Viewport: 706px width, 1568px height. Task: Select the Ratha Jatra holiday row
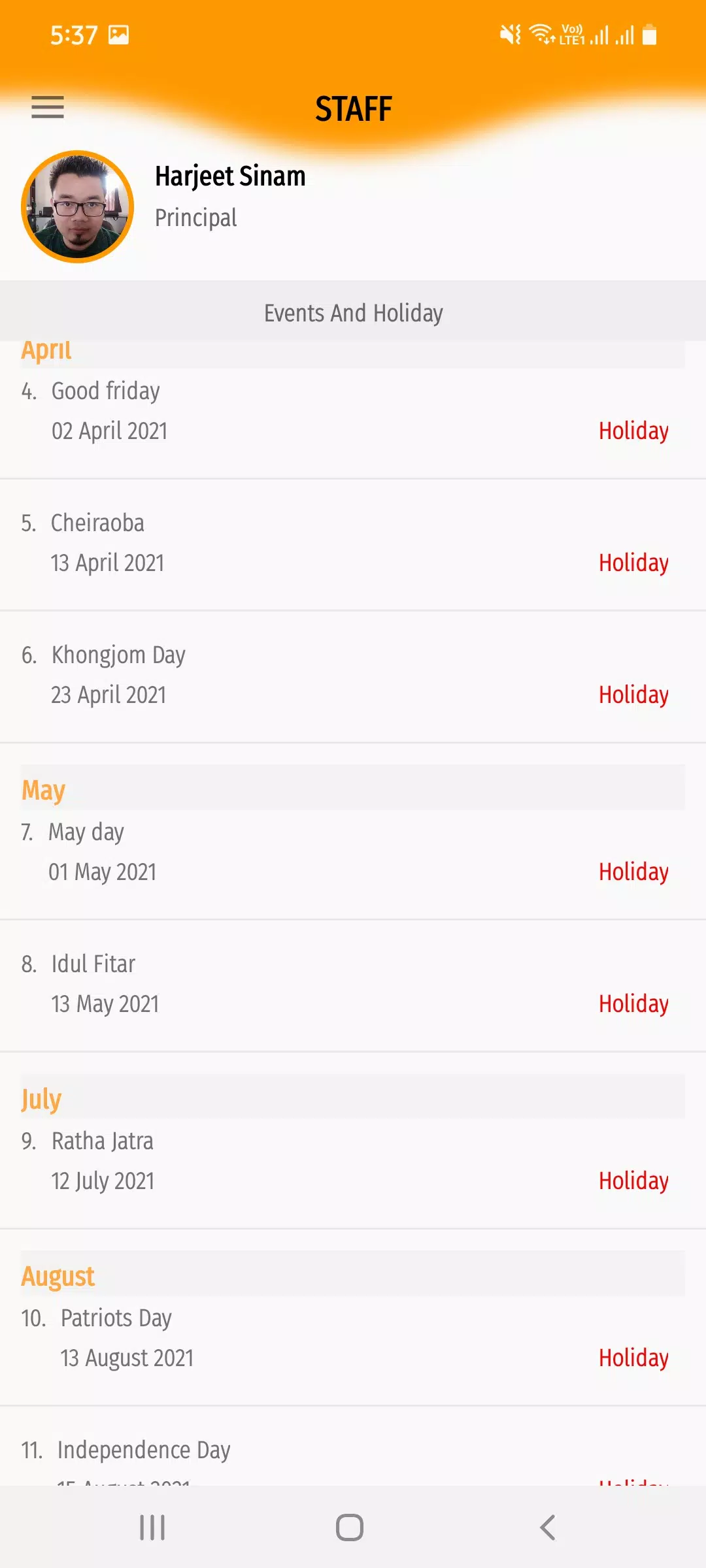pos(353,1162)
